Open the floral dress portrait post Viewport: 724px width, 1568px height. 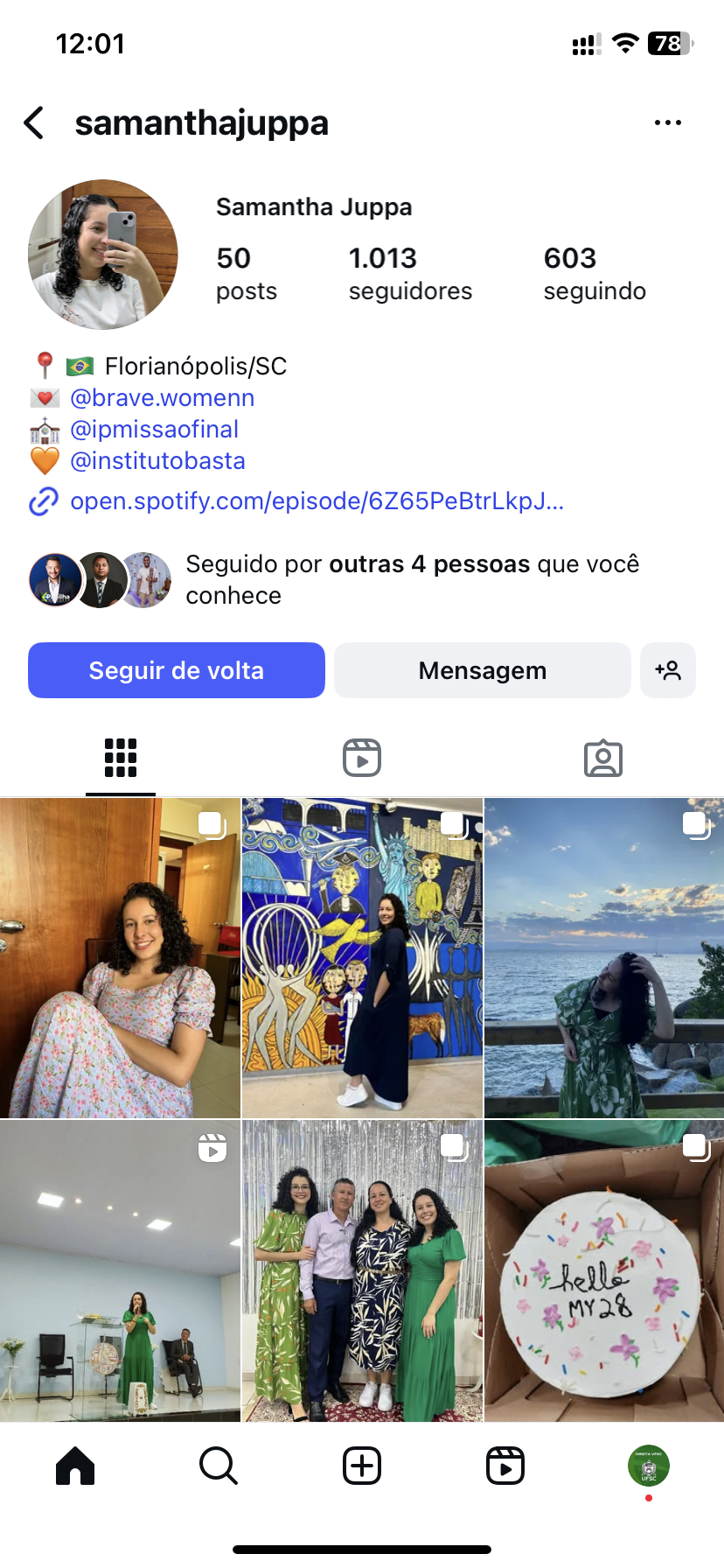[120, 958]
